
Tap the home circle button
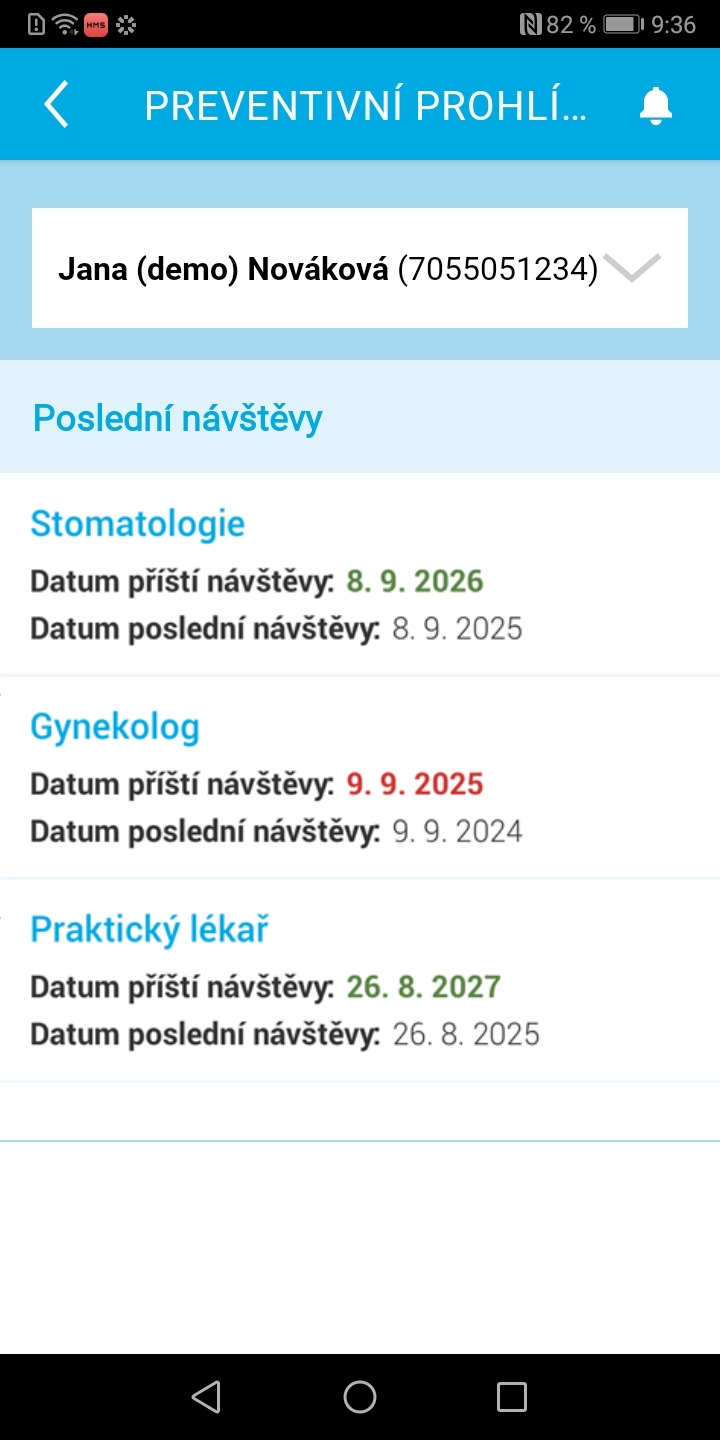tap(360, 1396)
